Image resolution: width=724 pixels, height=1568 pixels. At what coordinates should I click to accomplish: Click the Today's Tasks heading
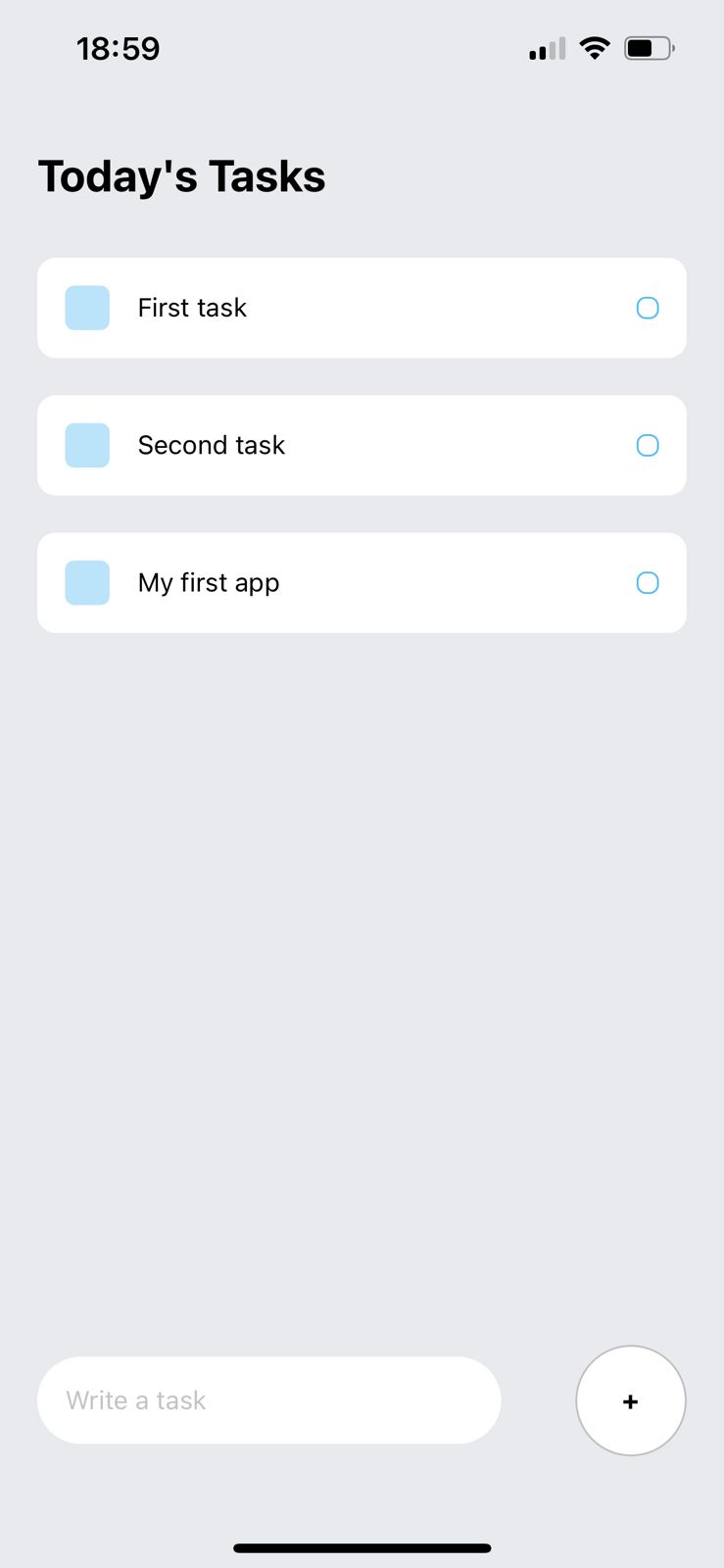[x=181, y=175]
